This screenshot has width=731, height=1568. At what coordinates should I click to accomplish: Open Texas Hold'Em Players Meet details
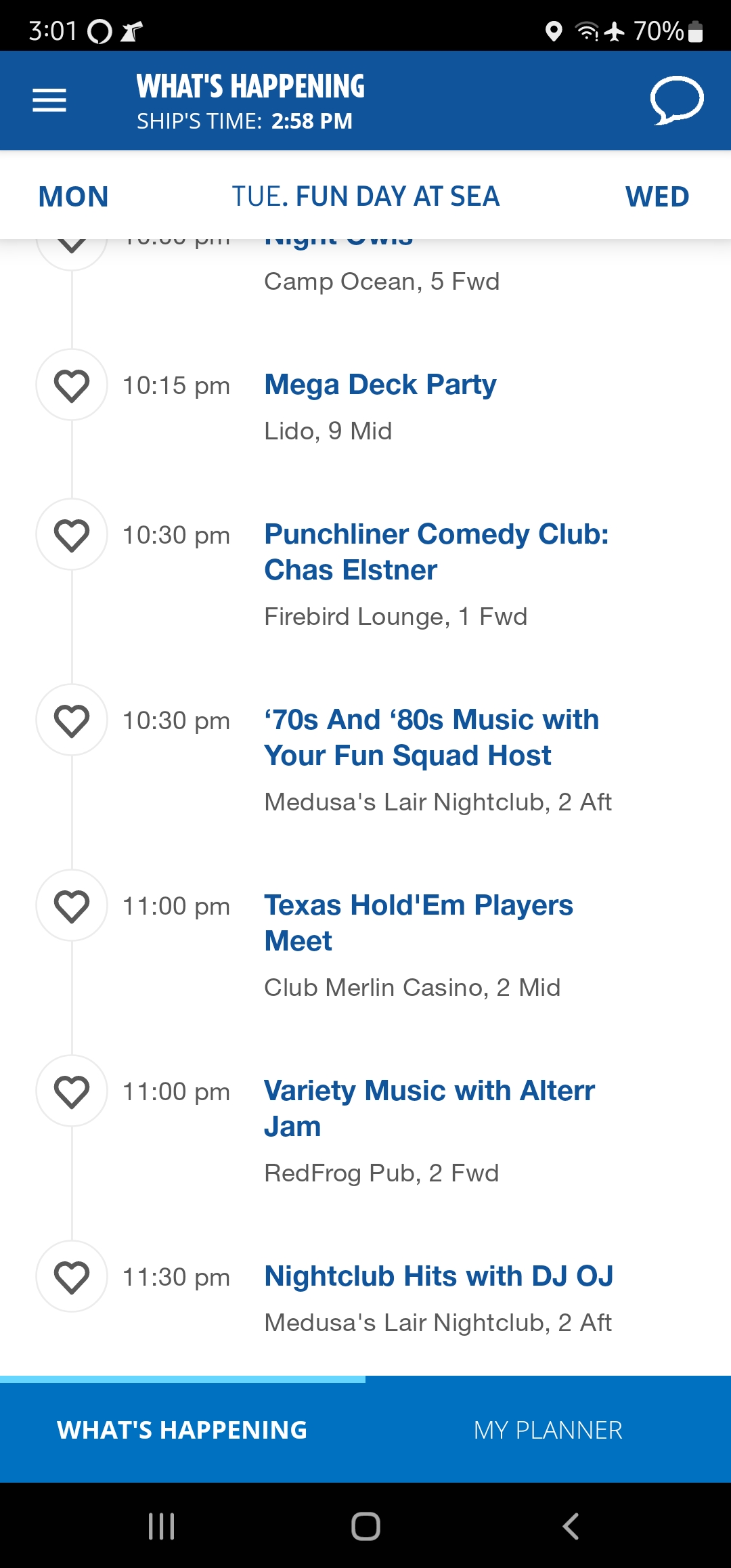[x=418, y=923]
